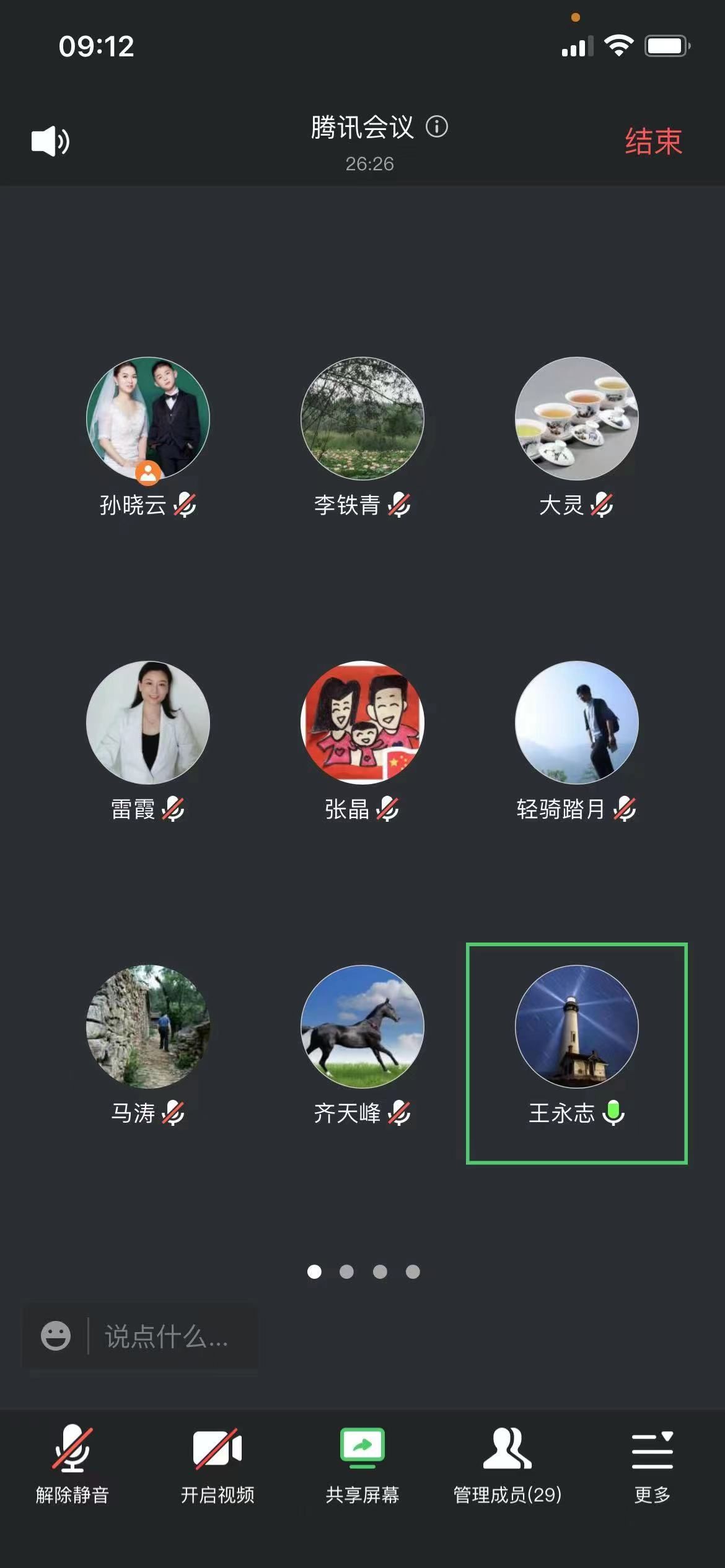Toggle the speaker audio output icon
The height and width of the screenshot is (1568, 725).
pos(50,142)
